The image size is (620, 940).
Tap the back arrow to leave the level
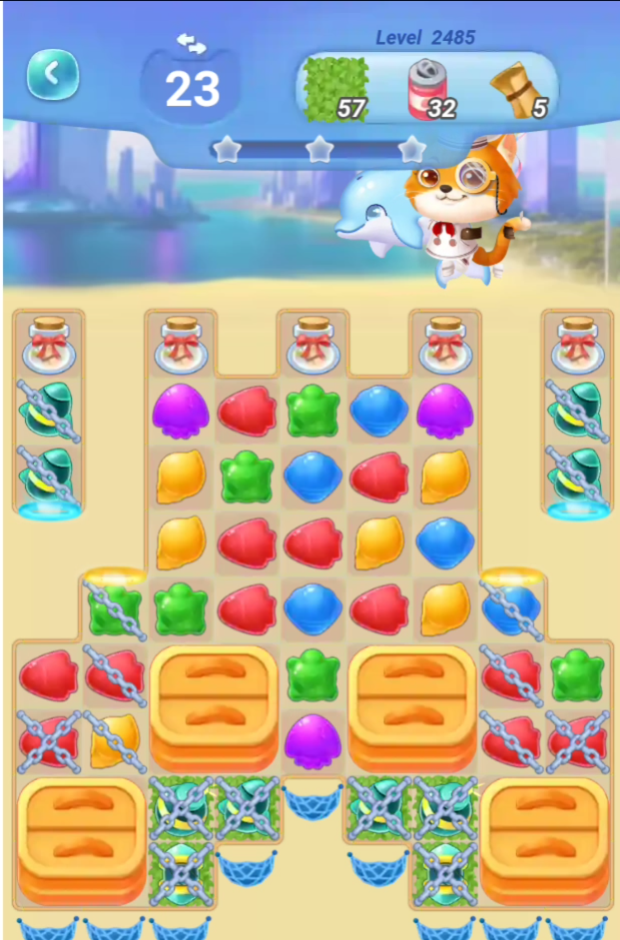53,74
